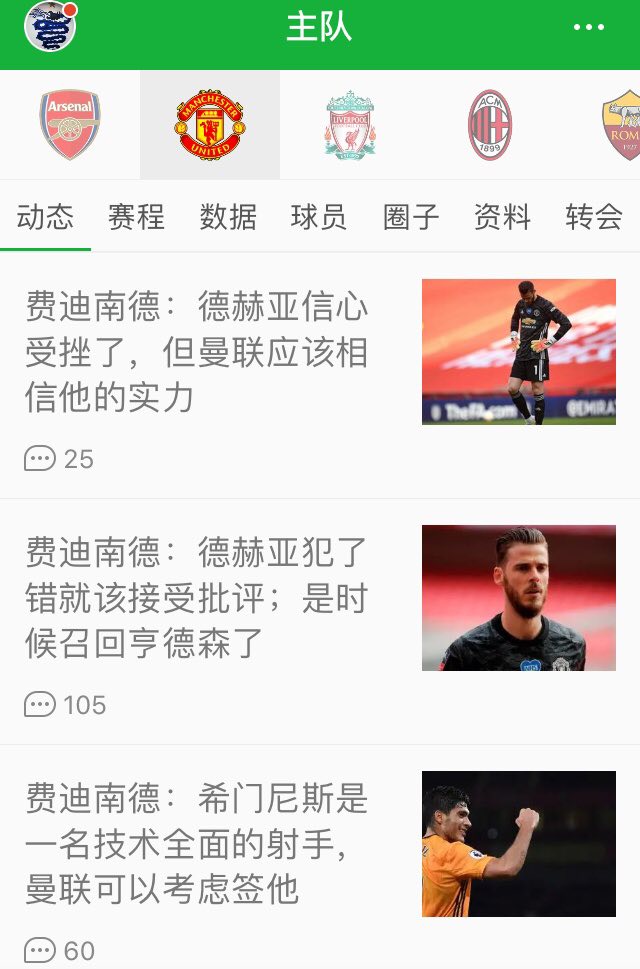
Task: Switch to the 动态 tab
Action: (x=45, y=217)
